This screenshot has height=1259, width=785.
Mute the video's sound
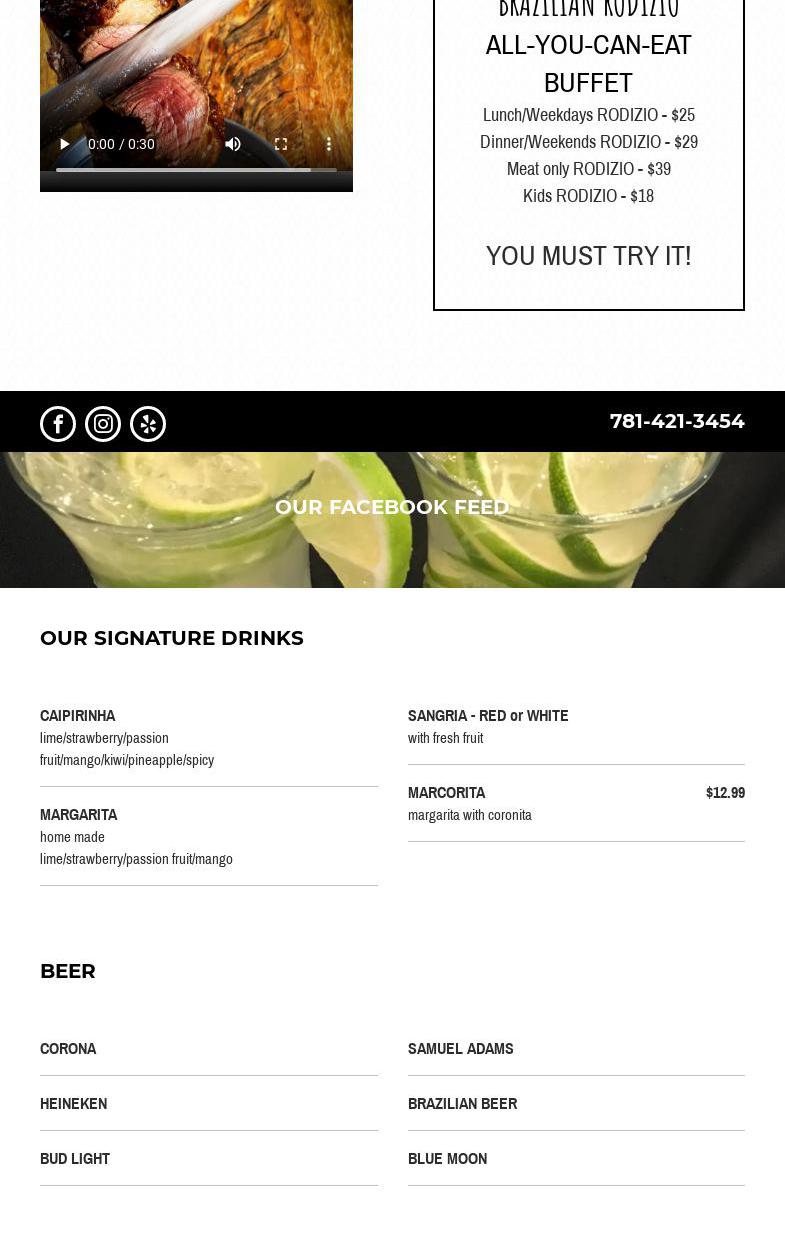pos(233,144)
